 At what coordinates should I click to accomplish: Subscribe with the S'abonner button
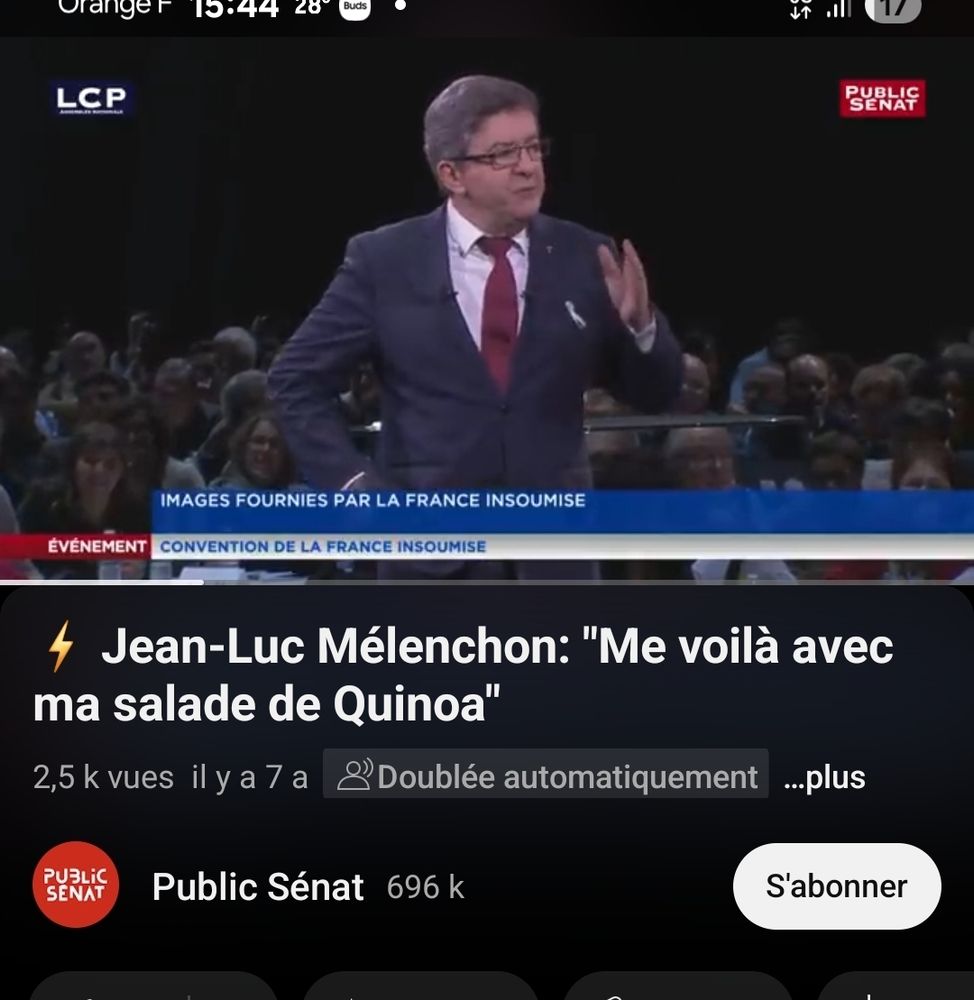(x=836, y=886)
